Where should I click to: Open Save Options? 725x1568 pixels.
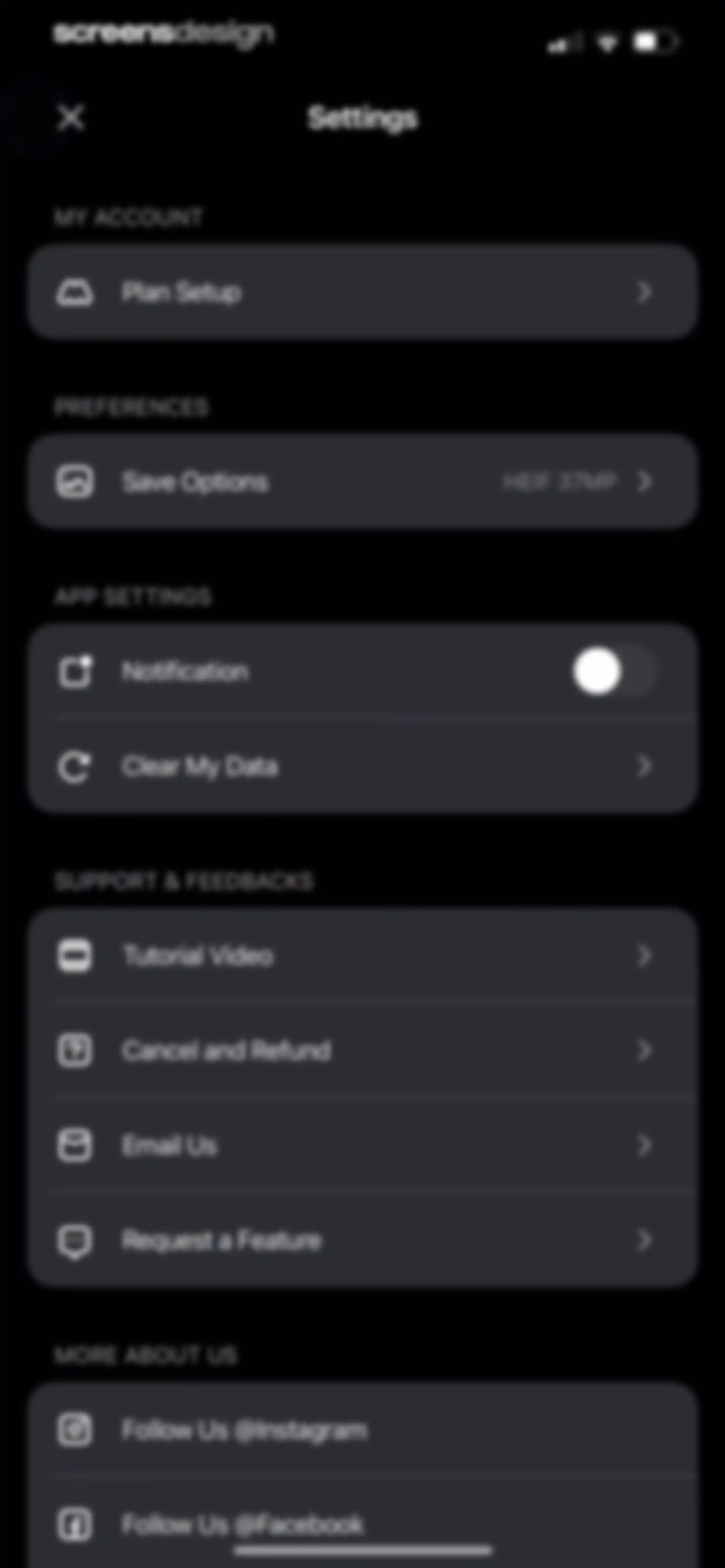[362, 482]
